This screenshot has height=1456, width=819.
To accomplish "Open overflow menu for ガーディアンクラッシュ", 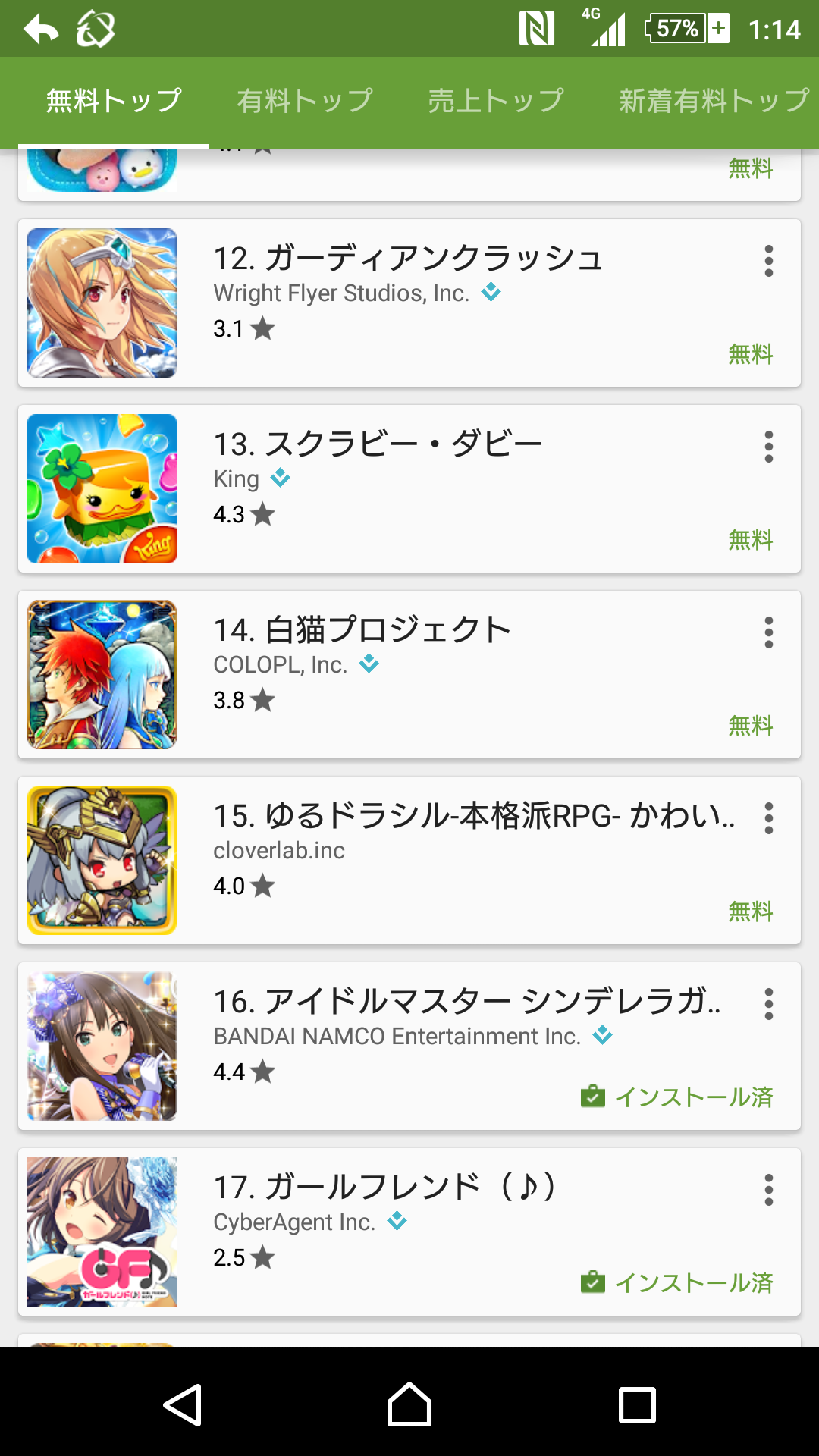I will (769, 261).
